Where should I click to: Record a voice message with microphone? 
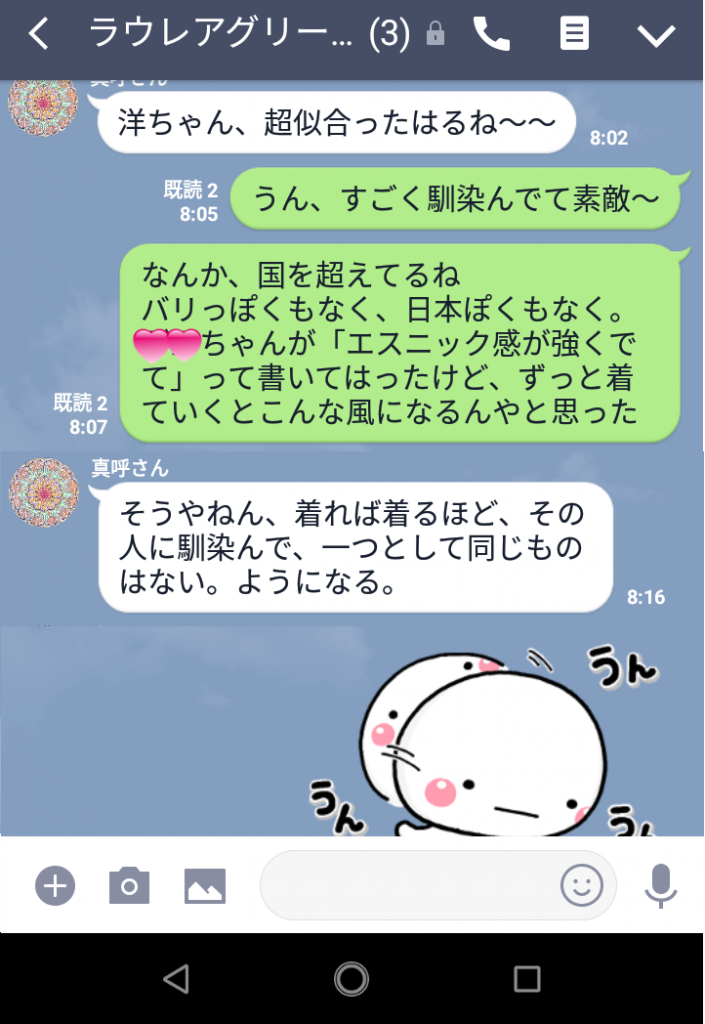[x=660, y=885]
